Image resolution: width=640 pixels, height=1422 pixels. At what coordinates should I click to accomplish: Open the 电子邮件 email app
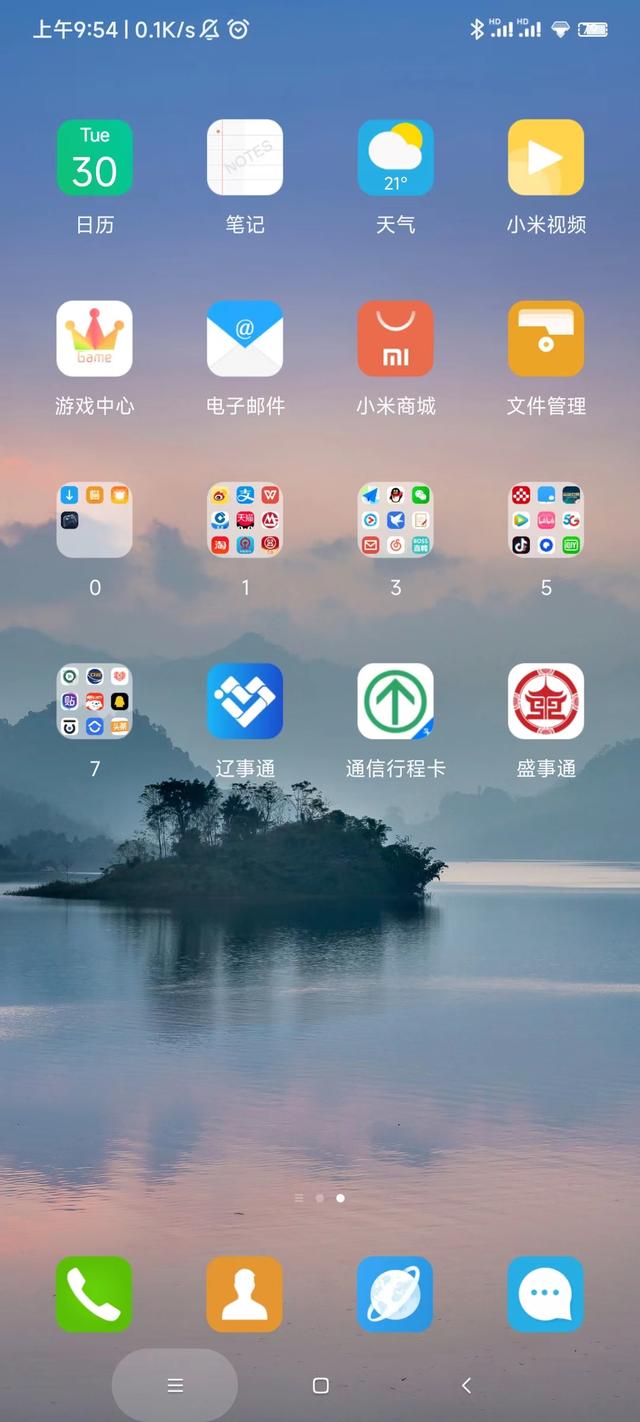click(245, 339)
